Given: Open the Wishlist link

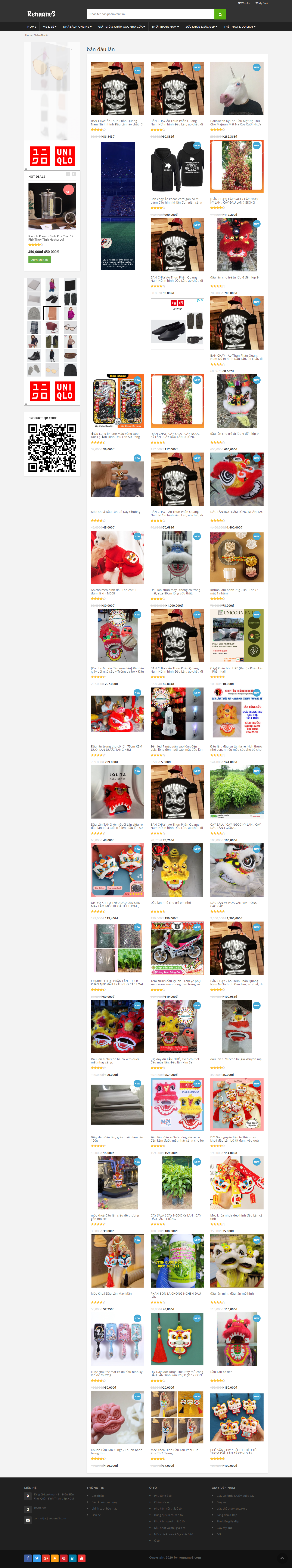Looking at the screenshot, I should click(x=245, y=3).
